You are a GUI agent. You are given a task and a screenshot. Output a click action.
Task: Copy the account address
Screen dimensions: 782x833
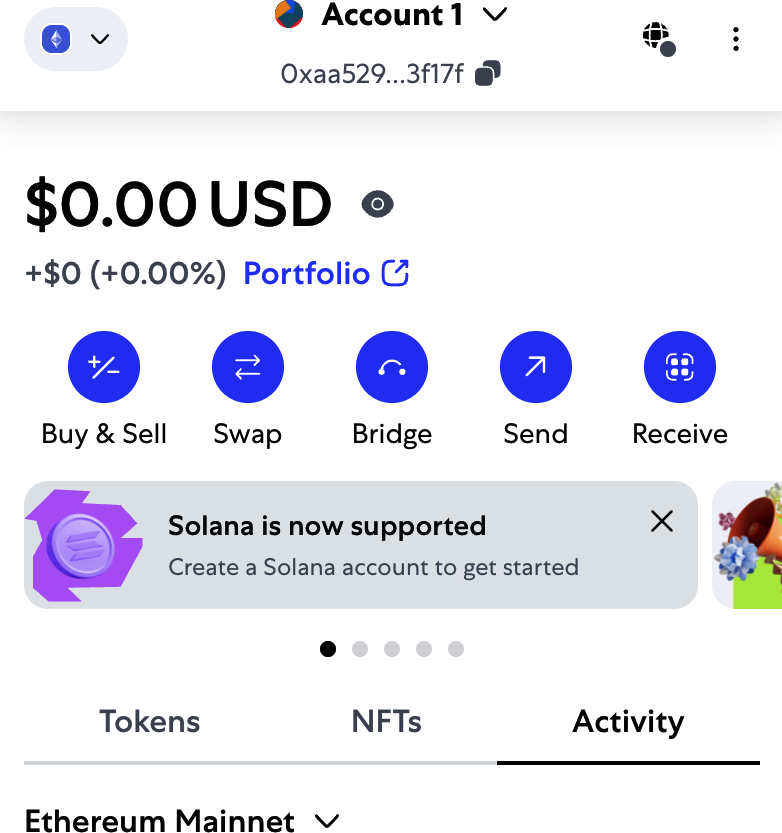[485, 73]
